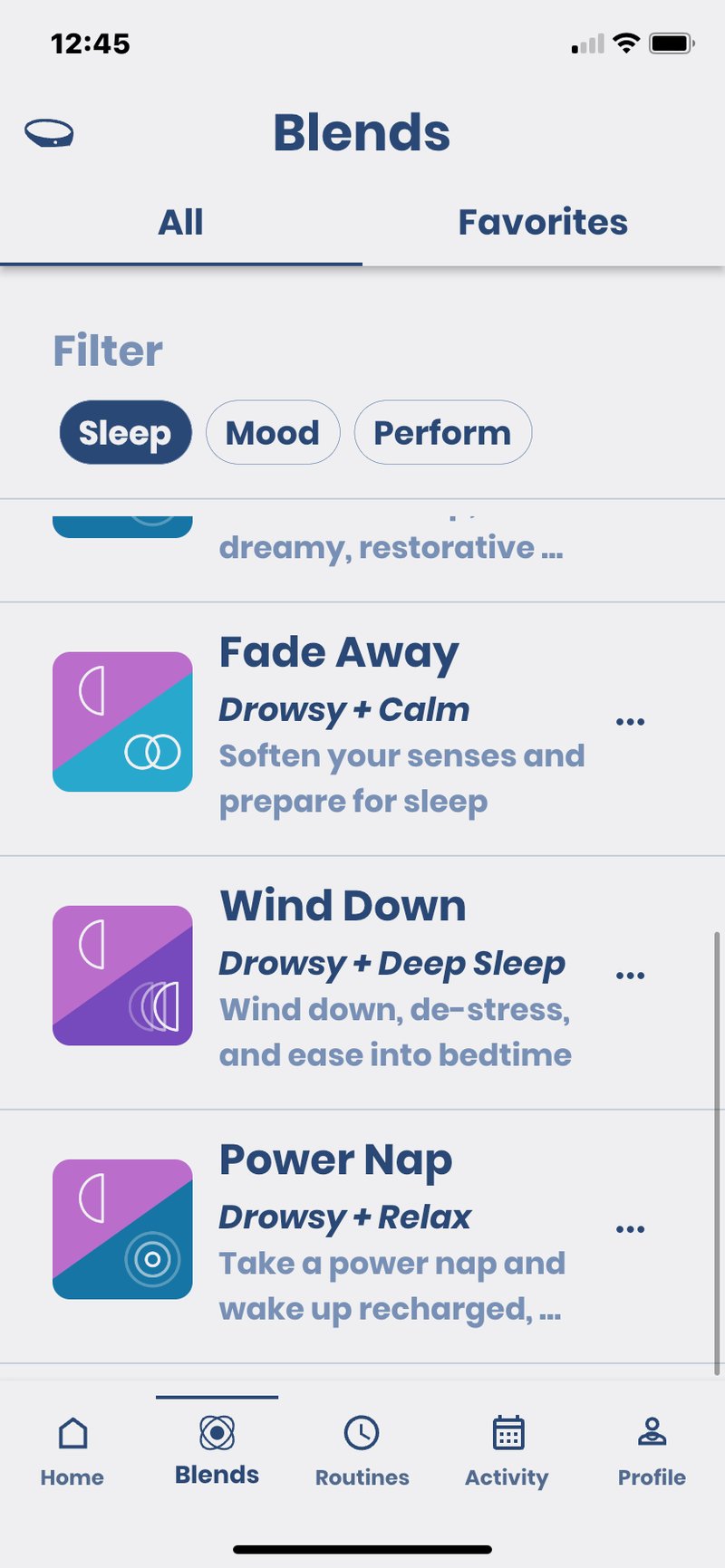Enable the Perform filter
Screen dimensions: 725x1568
442,433
